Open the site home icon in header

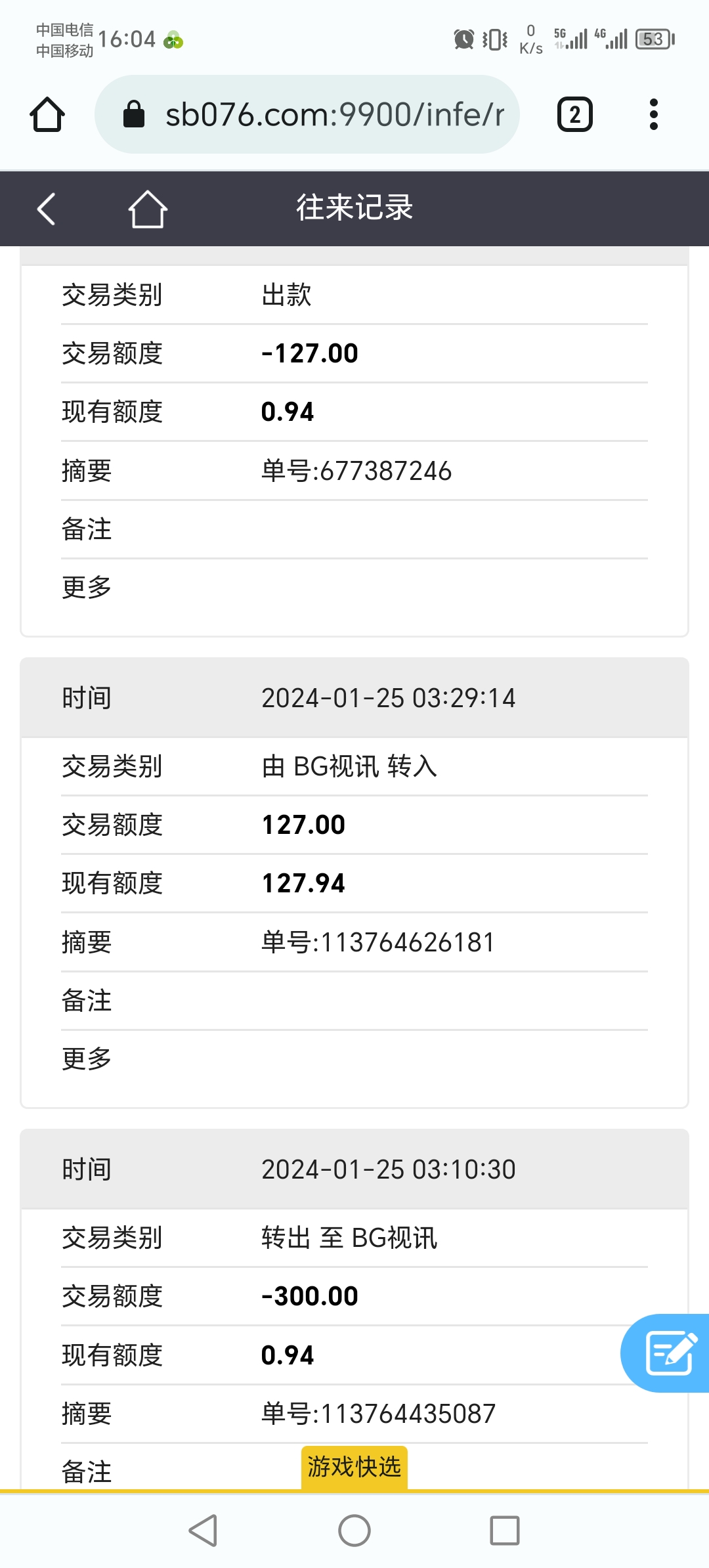click(147, 209)
